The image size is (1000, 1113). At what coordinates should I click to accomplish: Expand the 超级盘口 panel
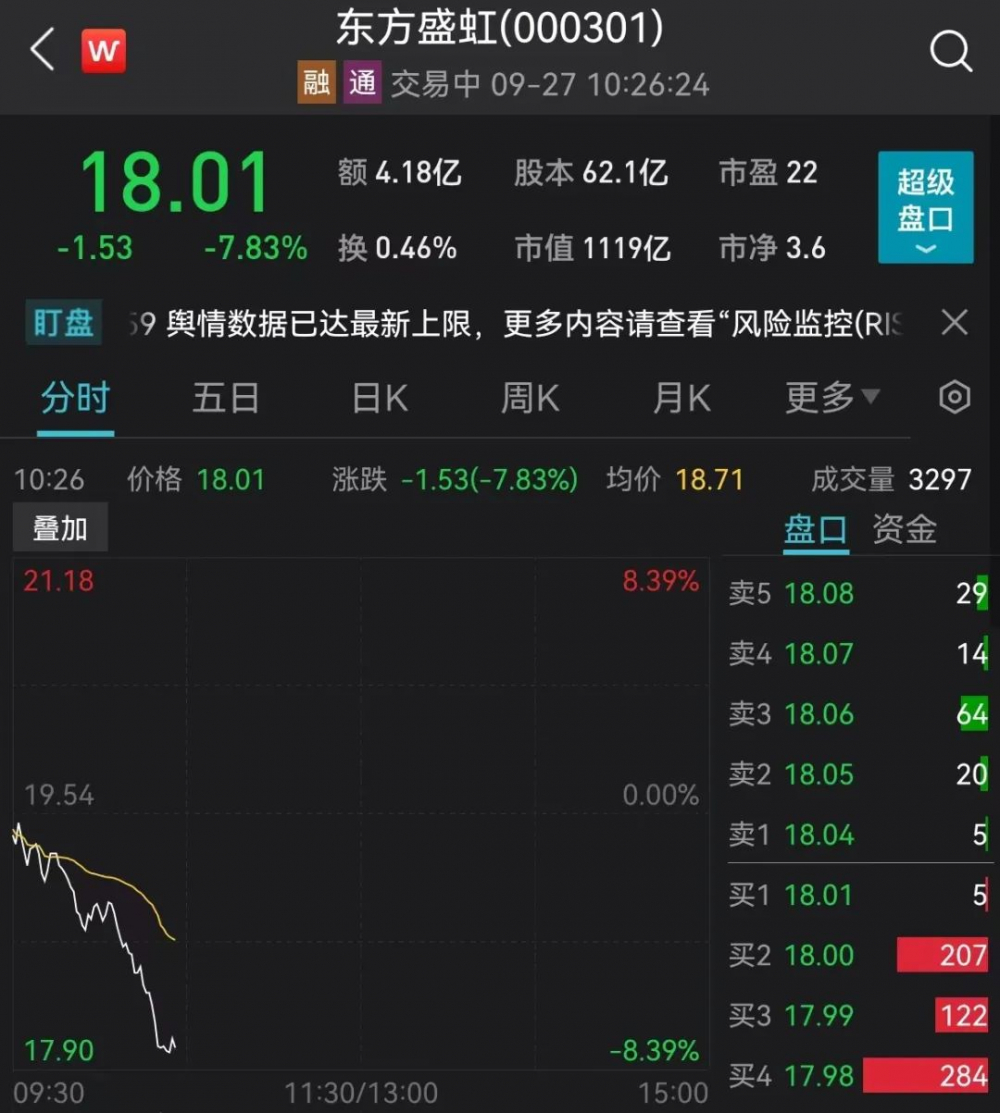(925, 207)
